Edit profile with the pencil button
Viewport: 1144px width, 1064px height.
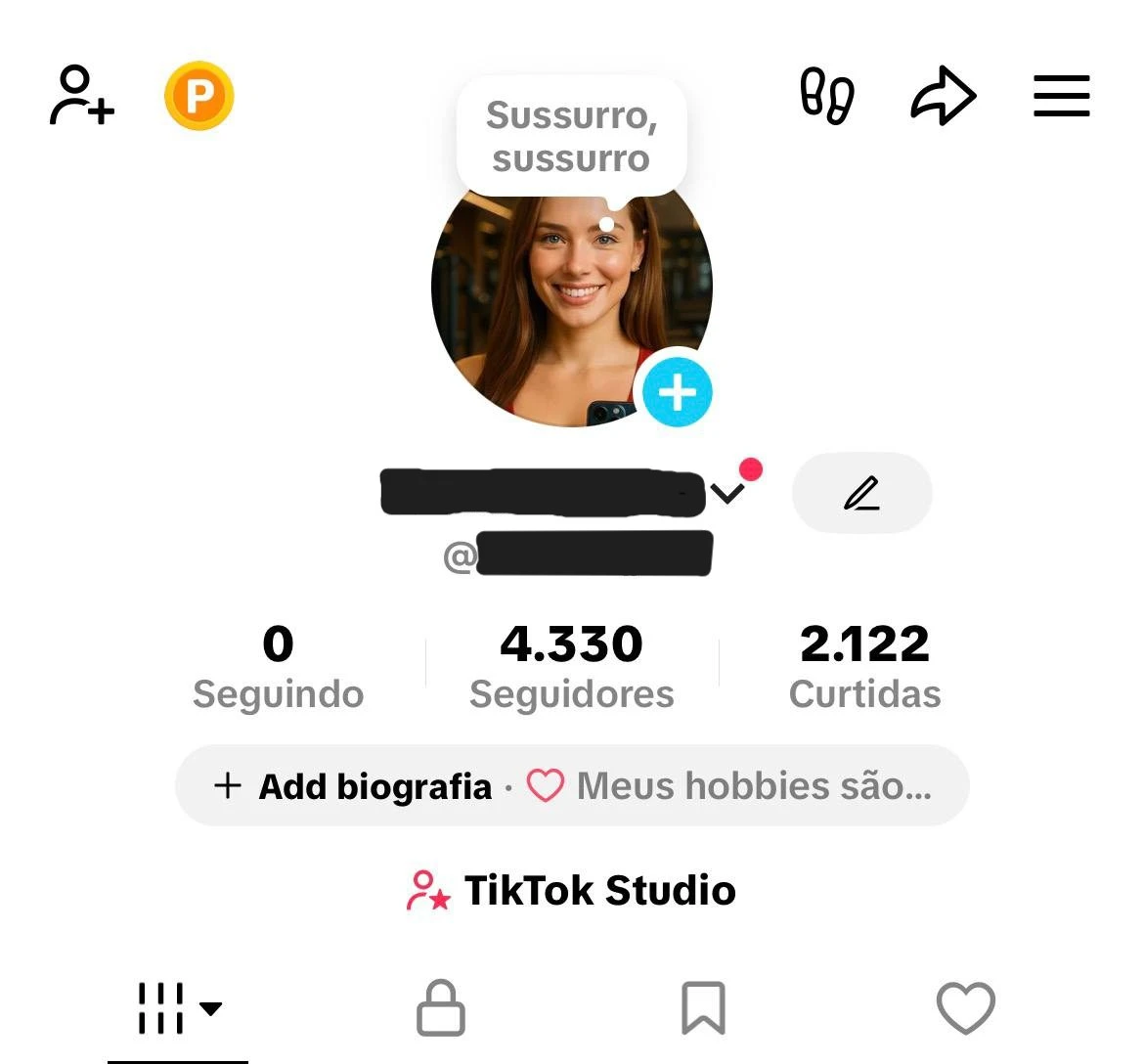861,493
